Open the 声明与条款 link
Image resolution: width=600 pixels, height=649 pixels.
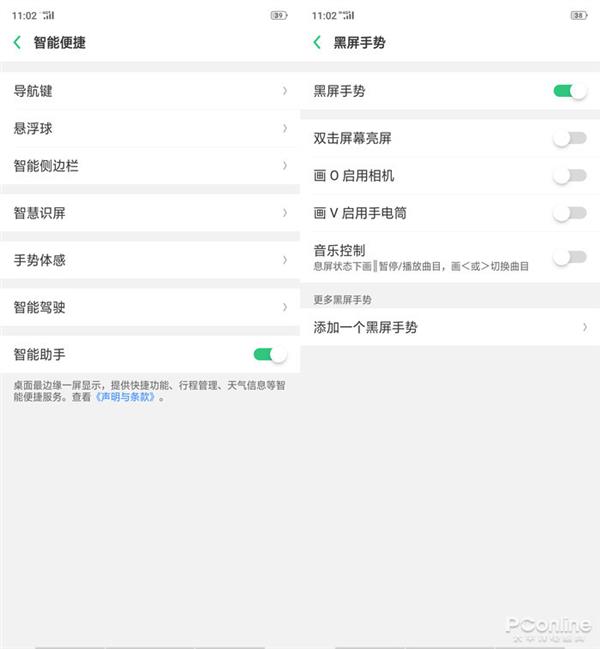pos(125,397)
